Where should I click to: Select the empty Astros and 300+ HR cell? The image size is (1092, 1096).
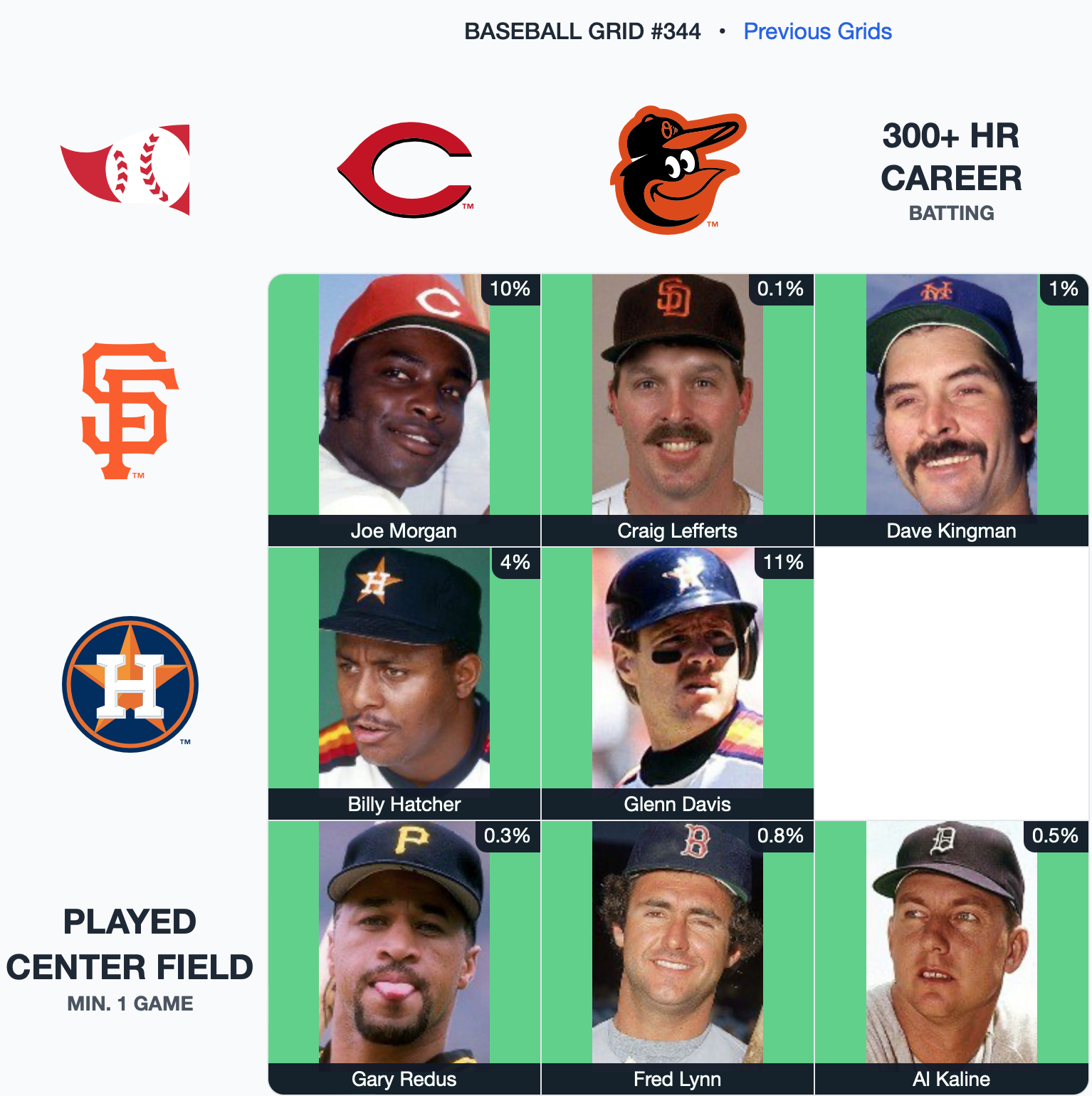(x=951, y=683)
